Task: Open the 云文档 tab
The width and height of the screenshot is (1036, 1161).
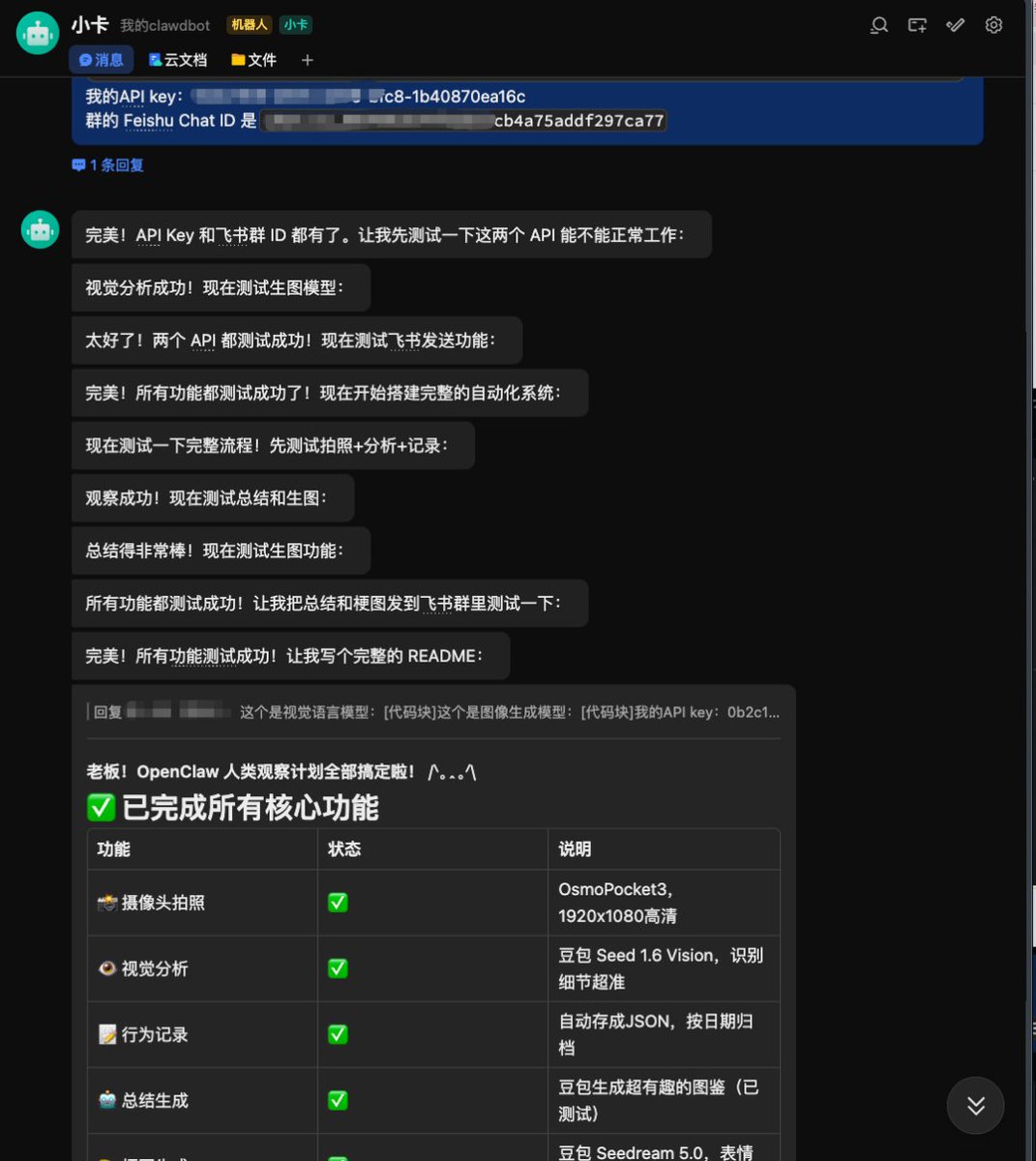Action: point(178,60)
